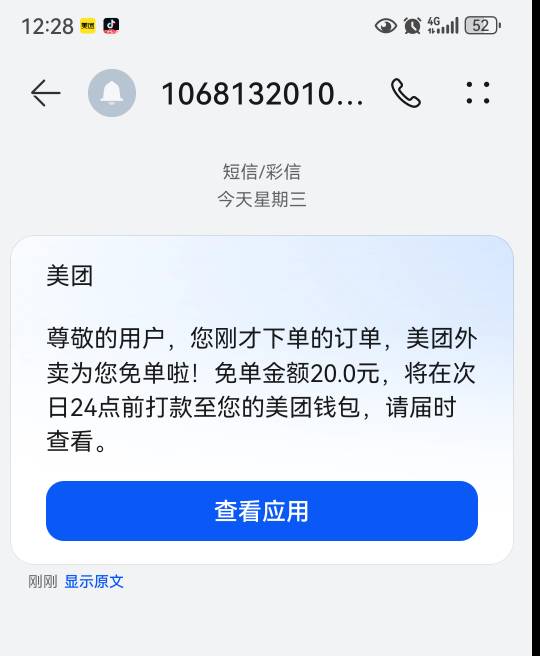This screenshot has height=656, width=540.
Task: Call the sender with phone icon
Action: click(406, 93)
